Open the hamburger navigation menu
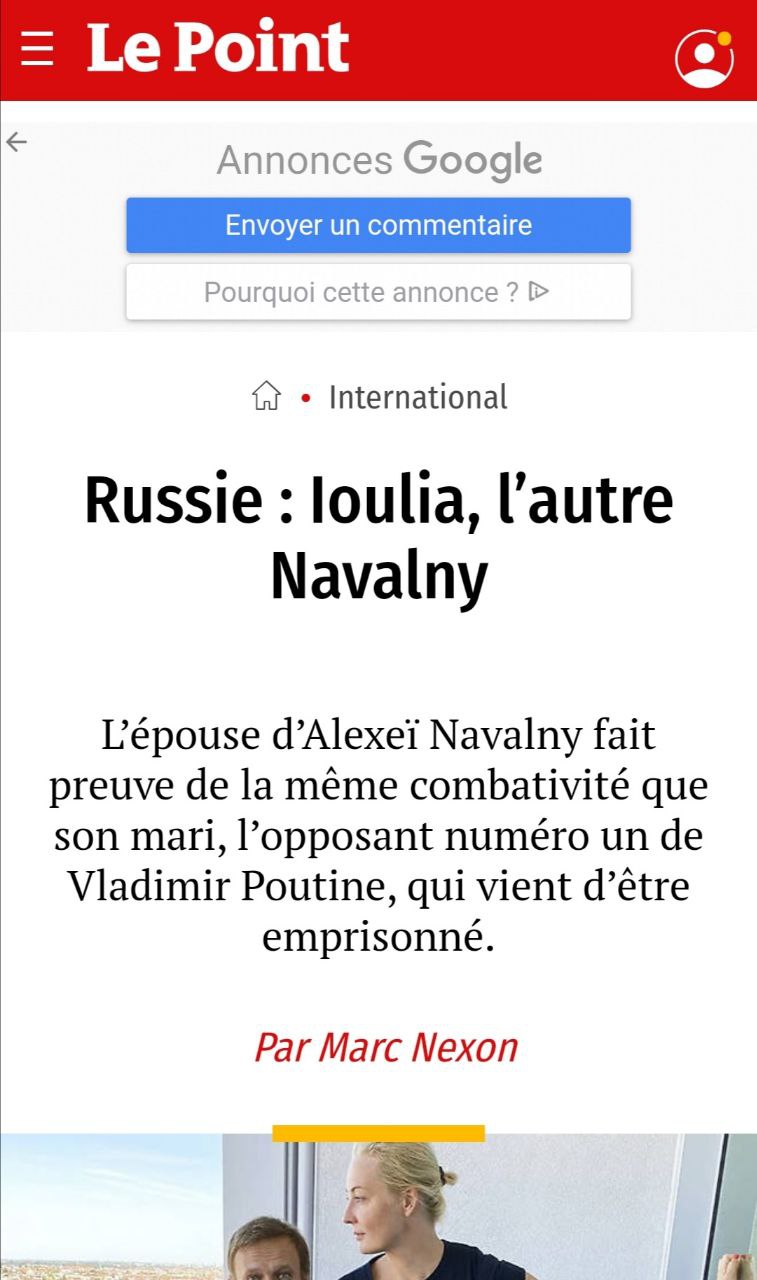The width and height of the screenshot is (757, 1280). 37,48
